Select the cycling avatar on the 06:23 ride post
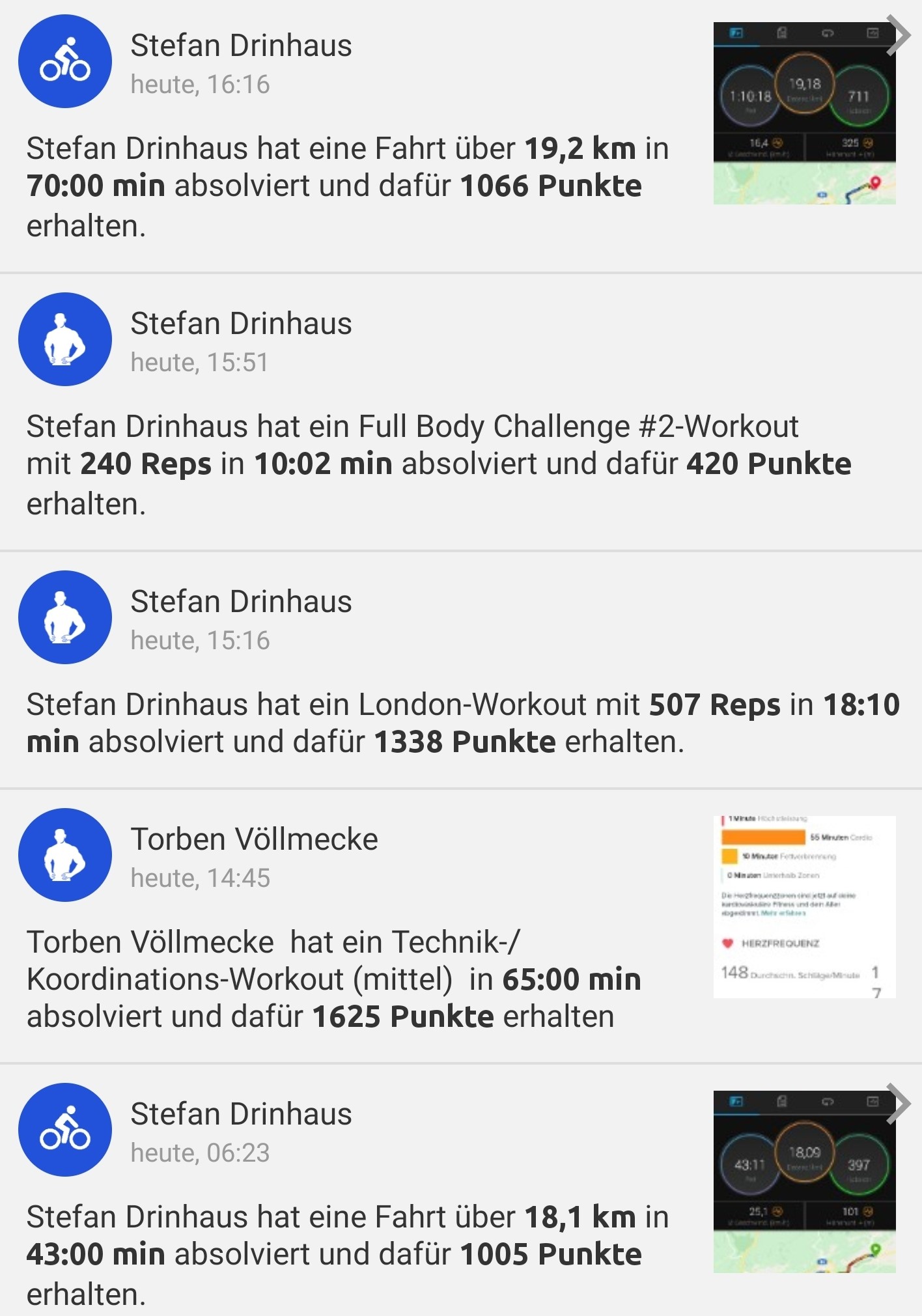 [x=65, y=1130]
